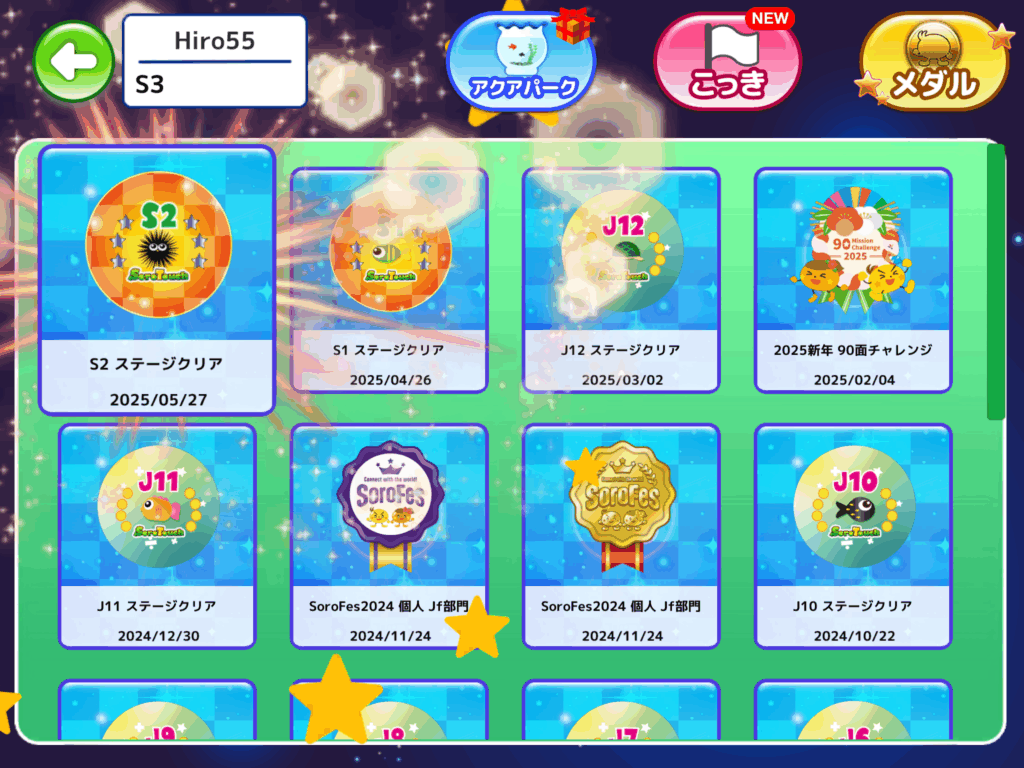
Task: Select the S1 ステージクリア medal
Action: pyautogui.click(x=389, y=280)
